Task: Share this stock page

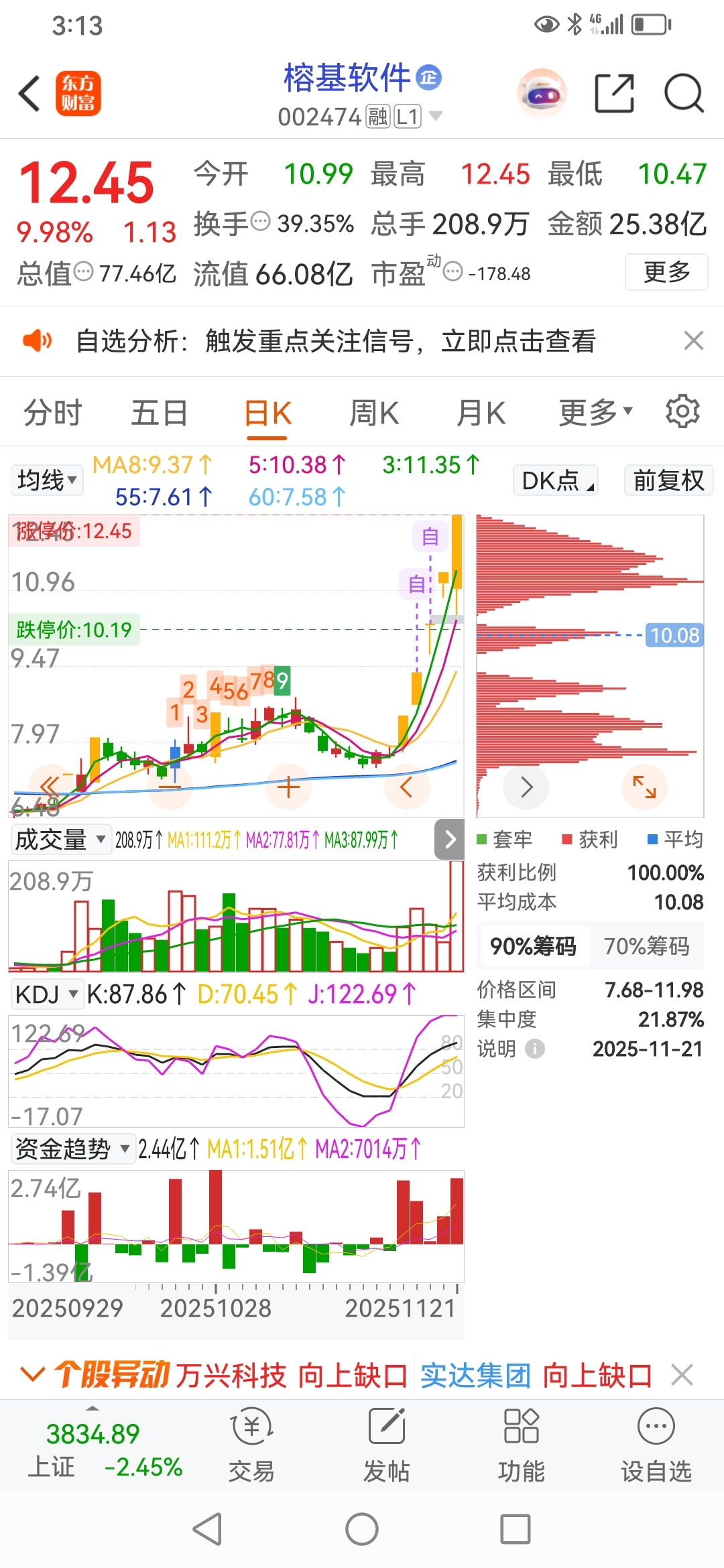Action: [x=614, y=92]
